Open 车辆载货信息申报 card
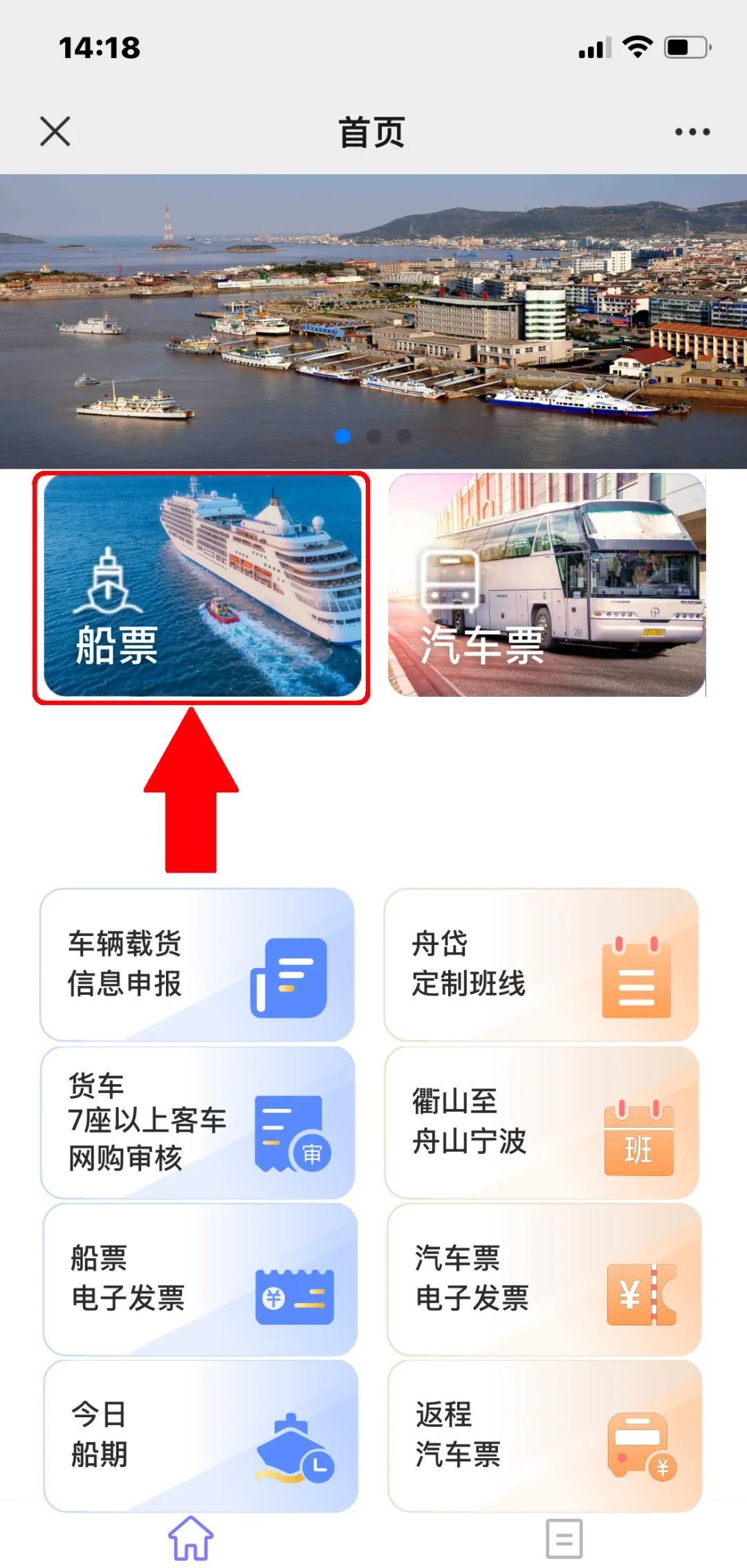Image resolution: width=747 pixels, height=1568 pixels. coord(197,964)
